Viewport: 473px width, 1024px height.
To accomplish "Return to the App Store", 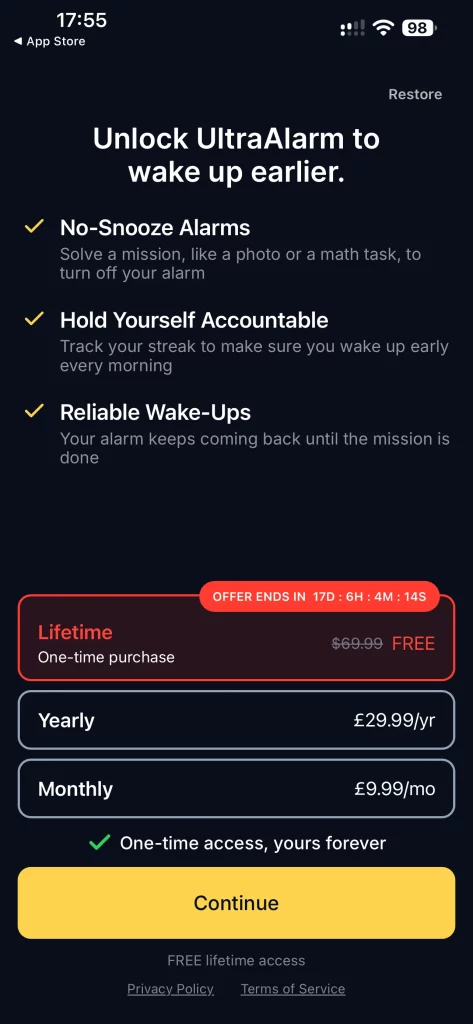I will point(50,41).
